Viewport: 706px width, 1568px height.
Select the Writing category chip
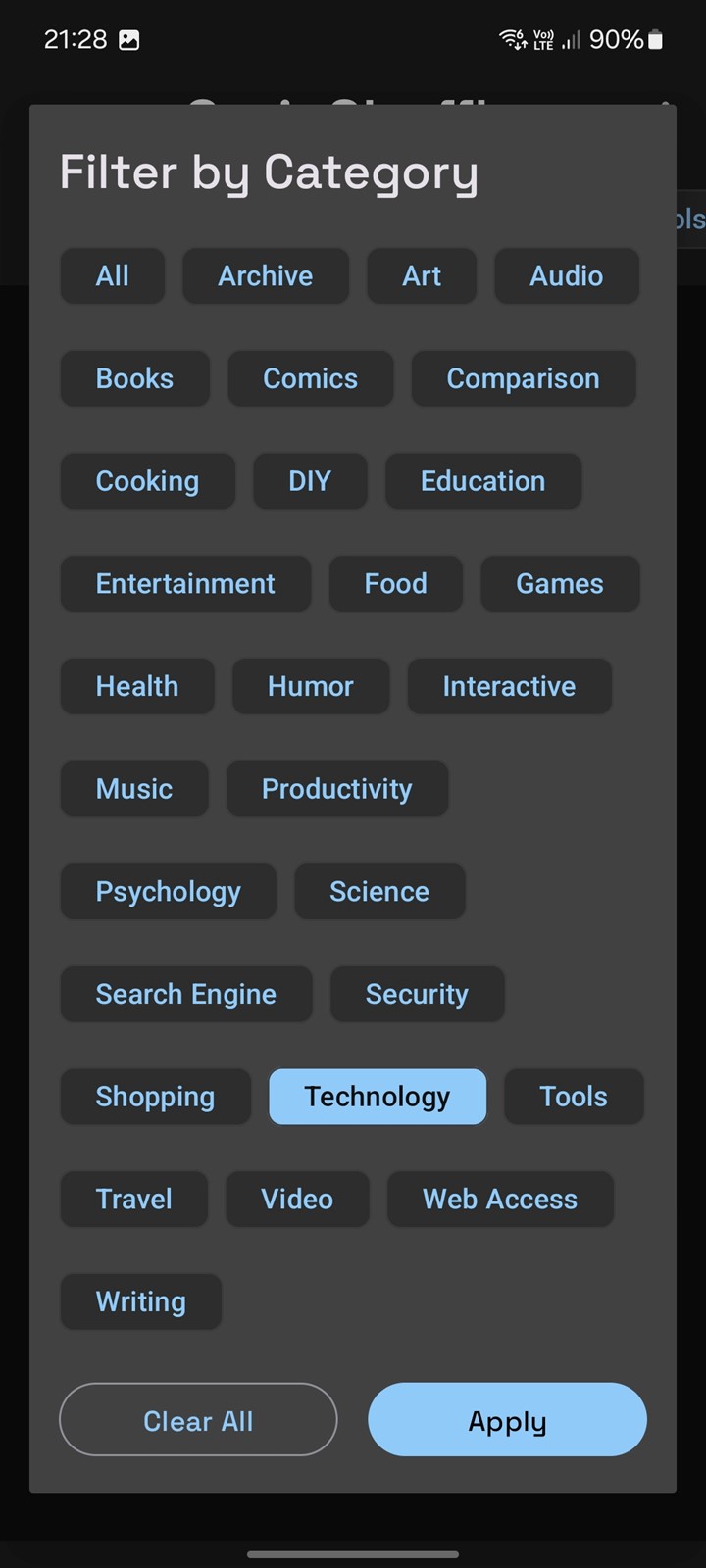[141, 1301]
